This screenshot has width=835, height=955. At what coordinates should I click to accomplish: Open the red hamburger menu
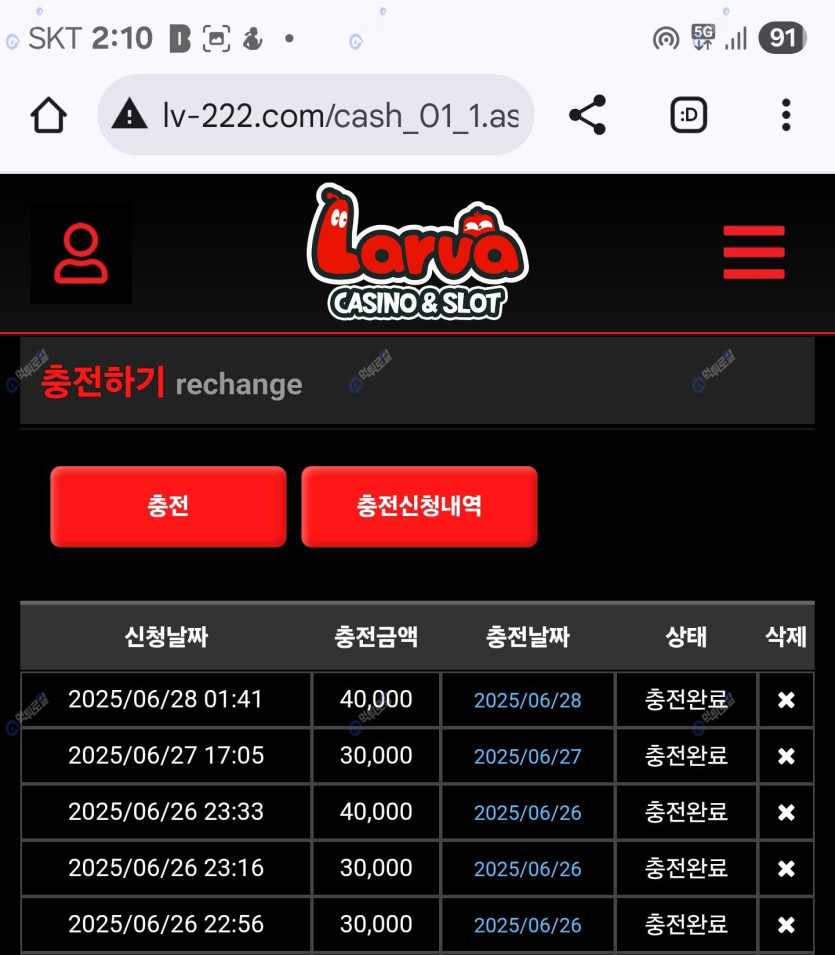[x=754, y=253]
